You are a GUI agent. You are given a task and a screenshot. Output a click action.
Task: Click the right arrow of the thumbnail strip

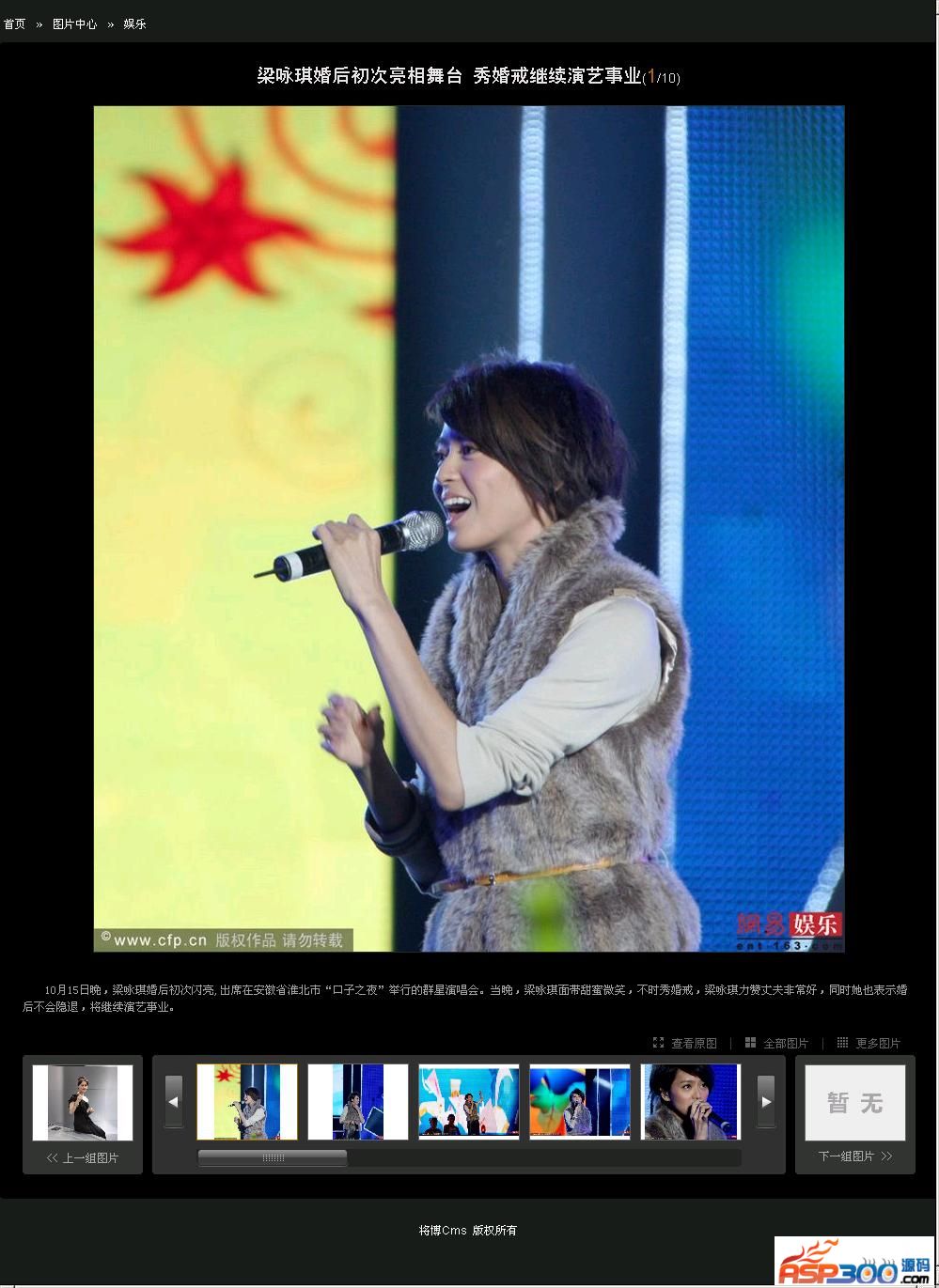pyautogui.click(x=766, y=1101)
